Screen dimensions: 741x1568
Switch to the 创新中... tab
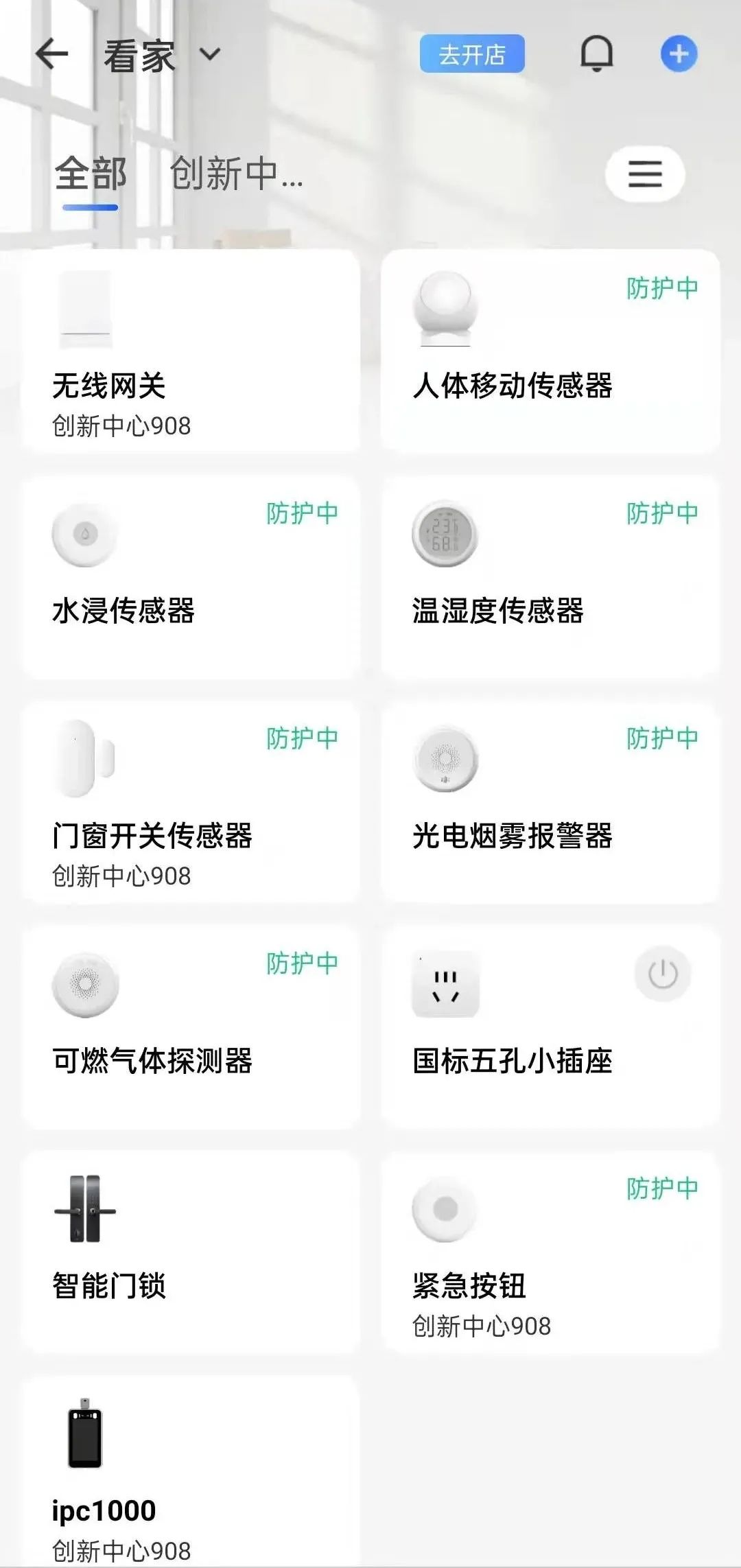coord(236,174)
